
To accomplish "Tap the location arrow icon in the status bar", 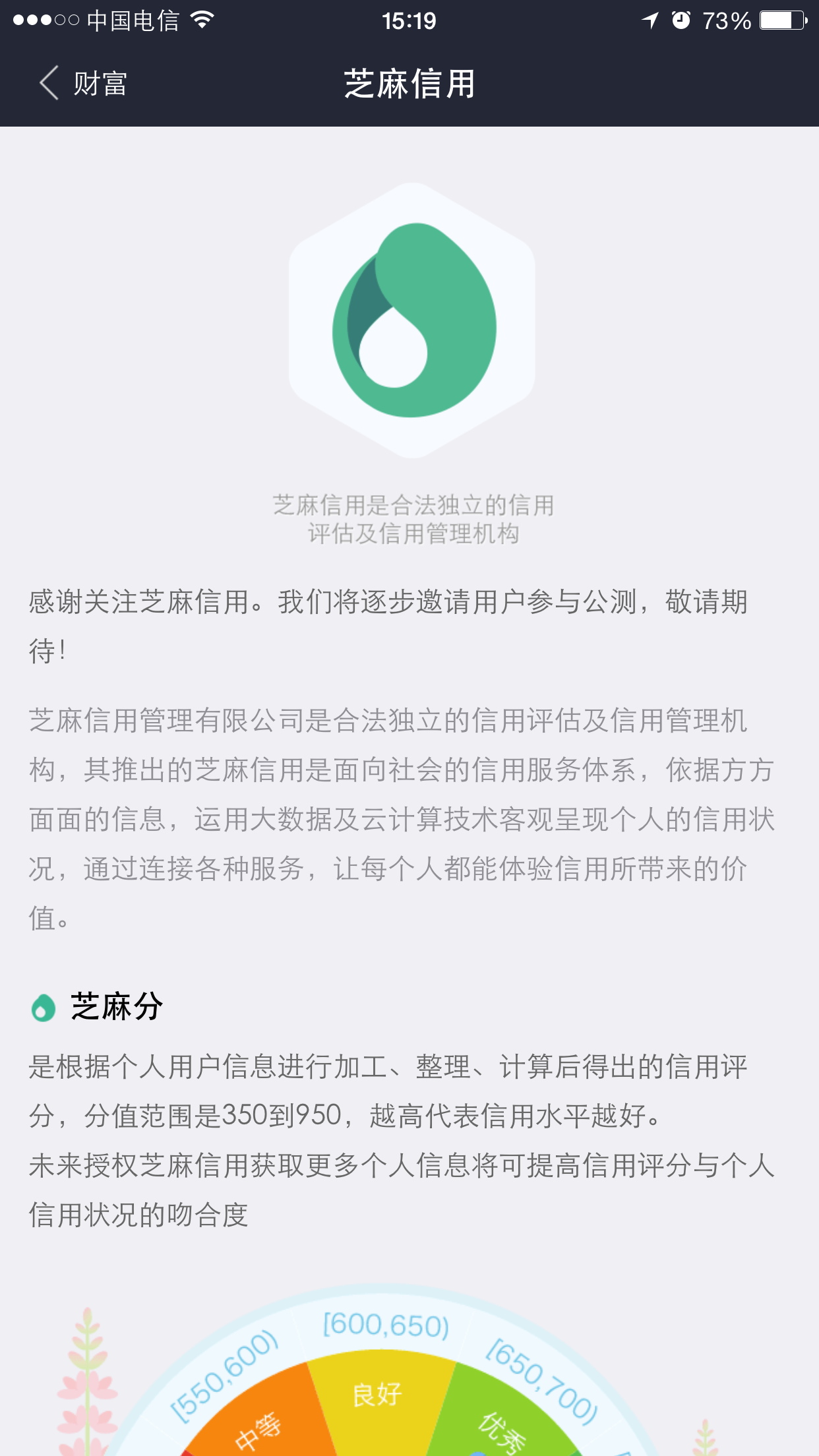I will pyautogui.click(x=650, y=20).
